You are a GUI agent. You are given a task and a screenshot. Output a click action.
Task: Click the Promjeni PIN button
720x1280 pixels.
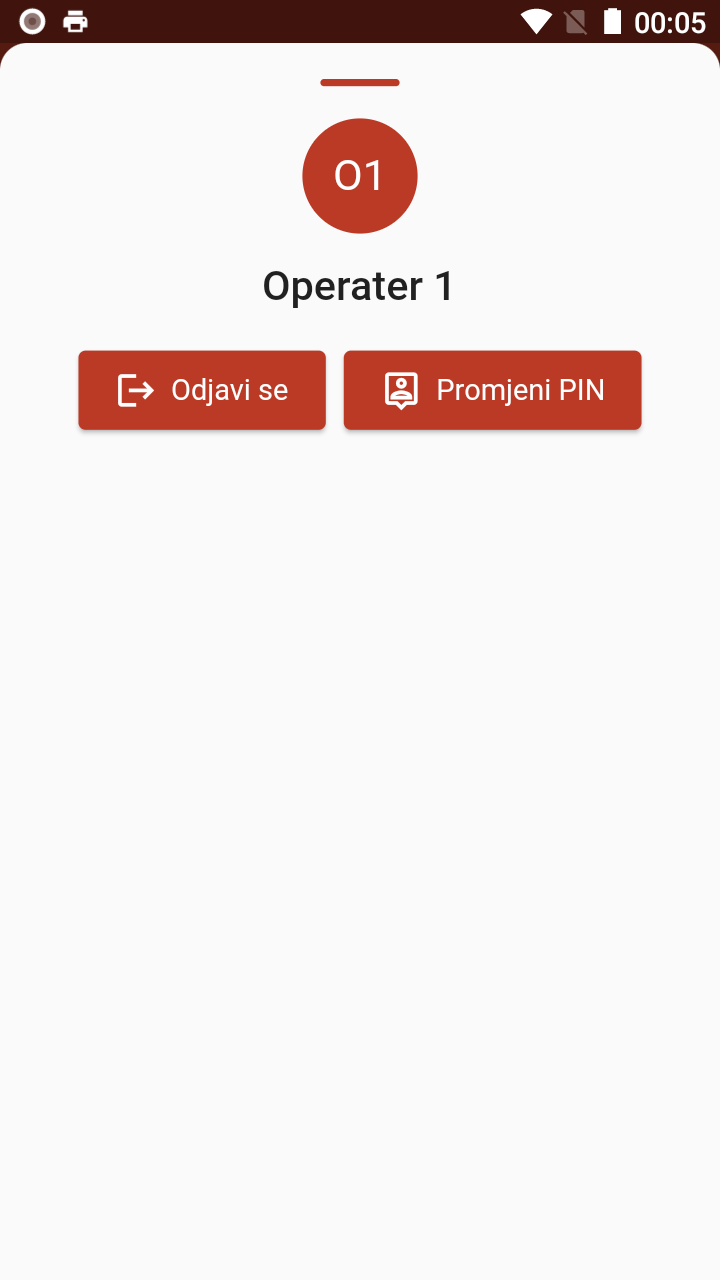(x=492, y=390)
